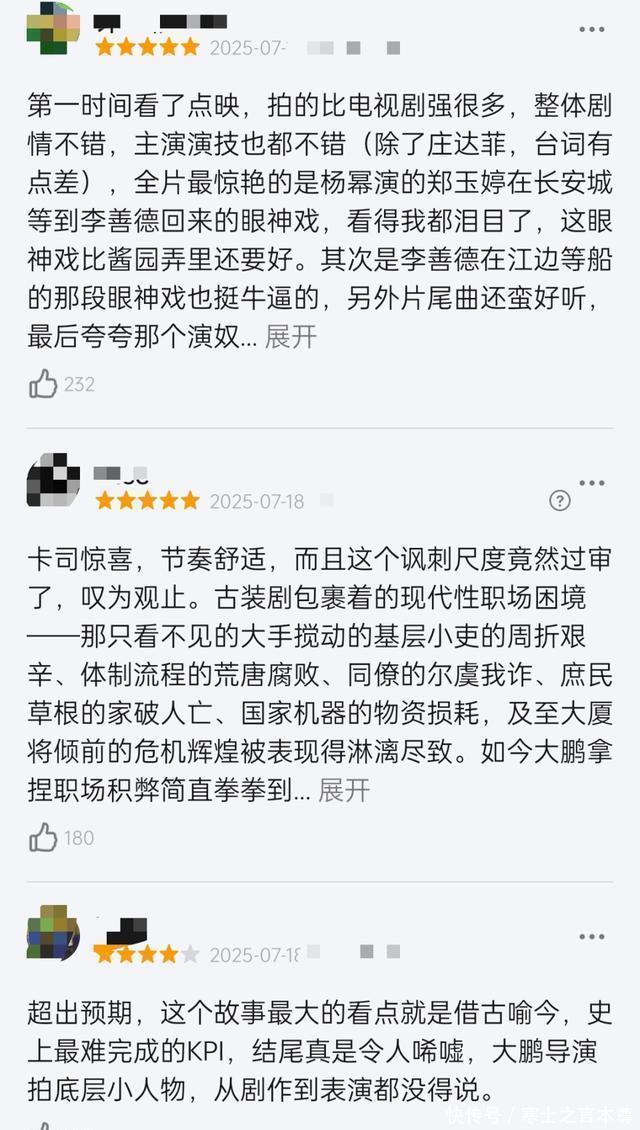Tap the question mark icon on 2025-07-18 review
Image resolution: width=640 pixels, height=1130 pixels.
(x=560, y=501)
